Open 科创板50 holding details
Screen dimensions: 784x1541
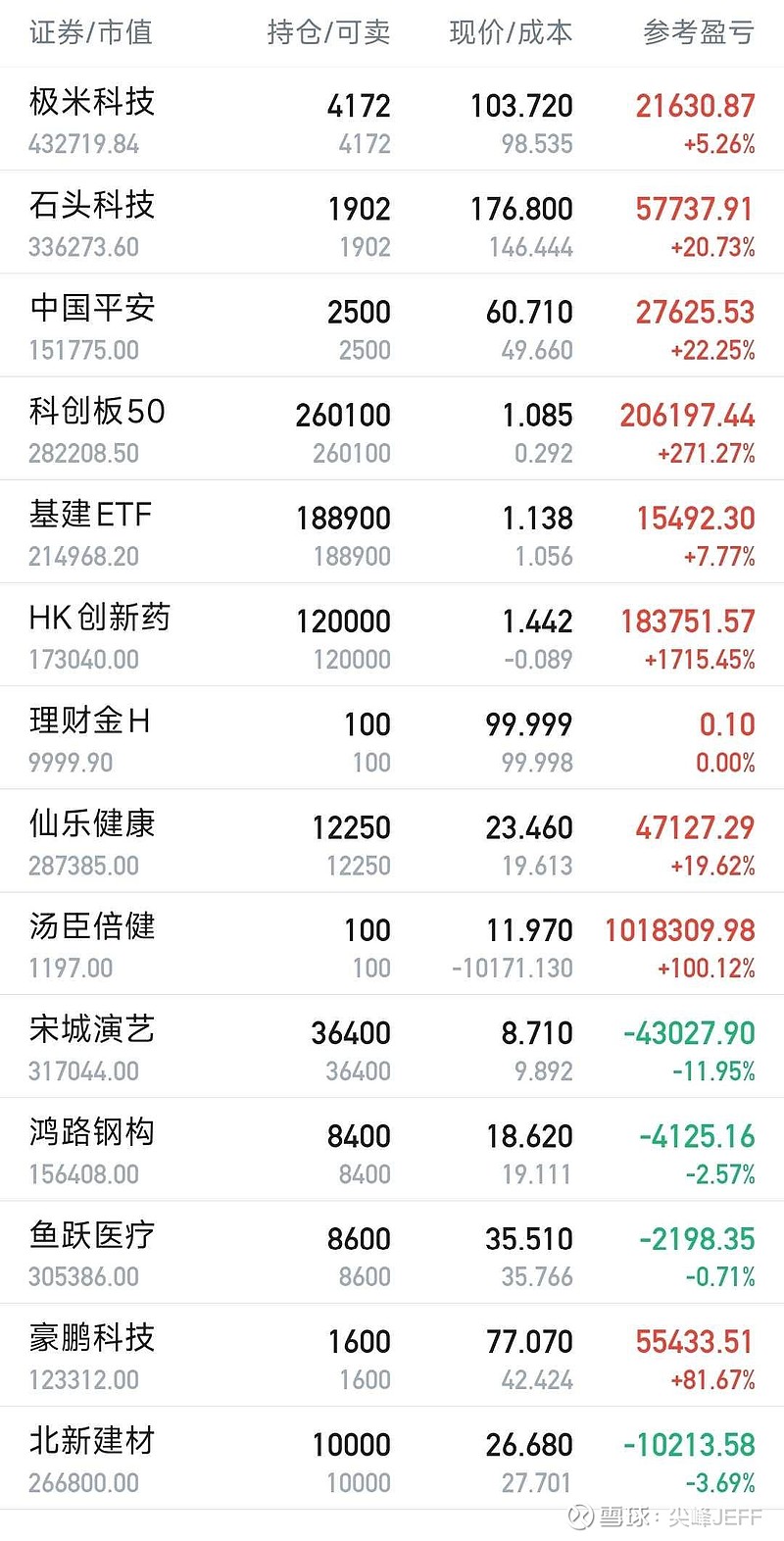point(392,428)
